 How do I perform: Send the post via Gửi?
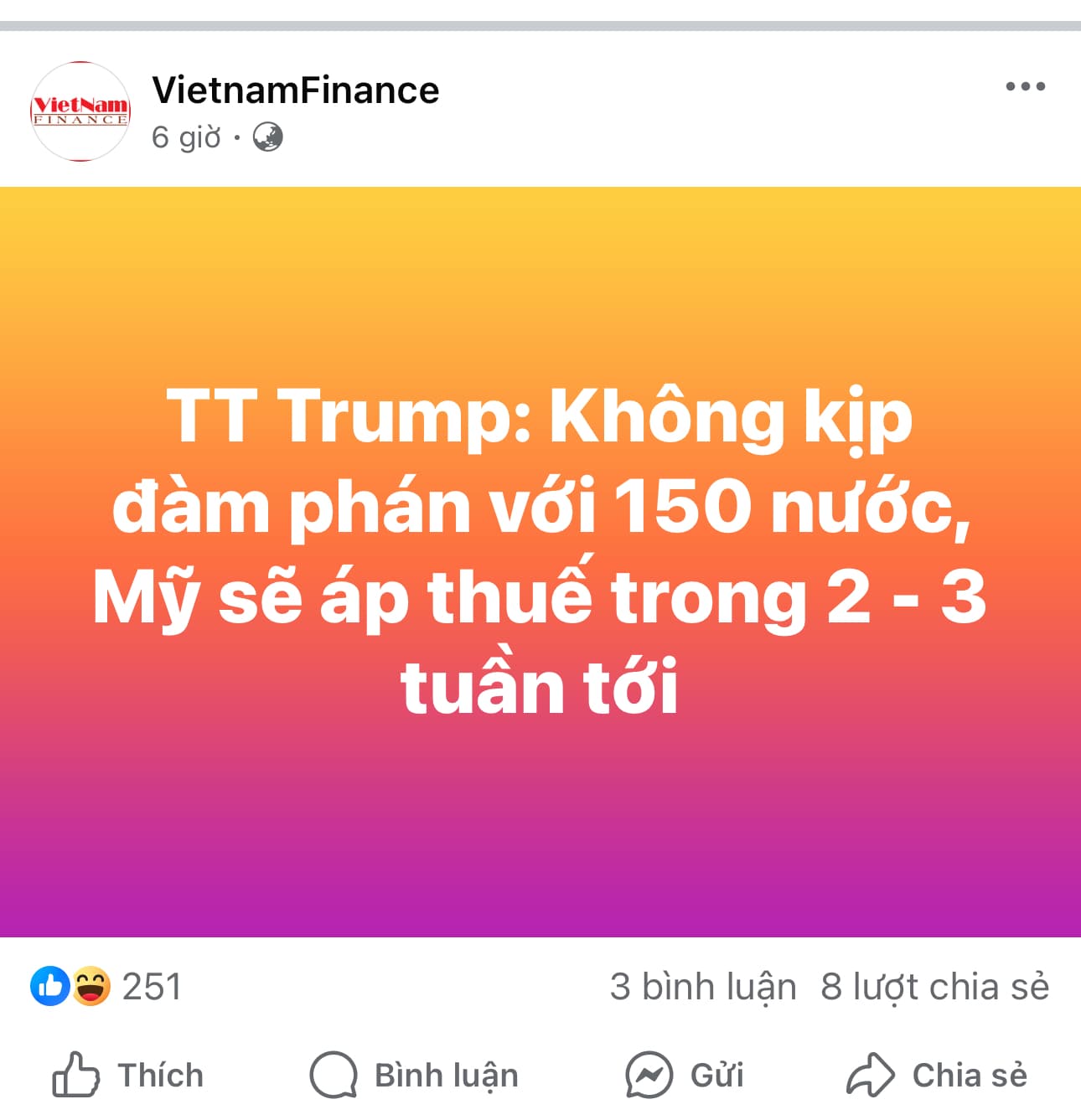[x=685, y=1075]
